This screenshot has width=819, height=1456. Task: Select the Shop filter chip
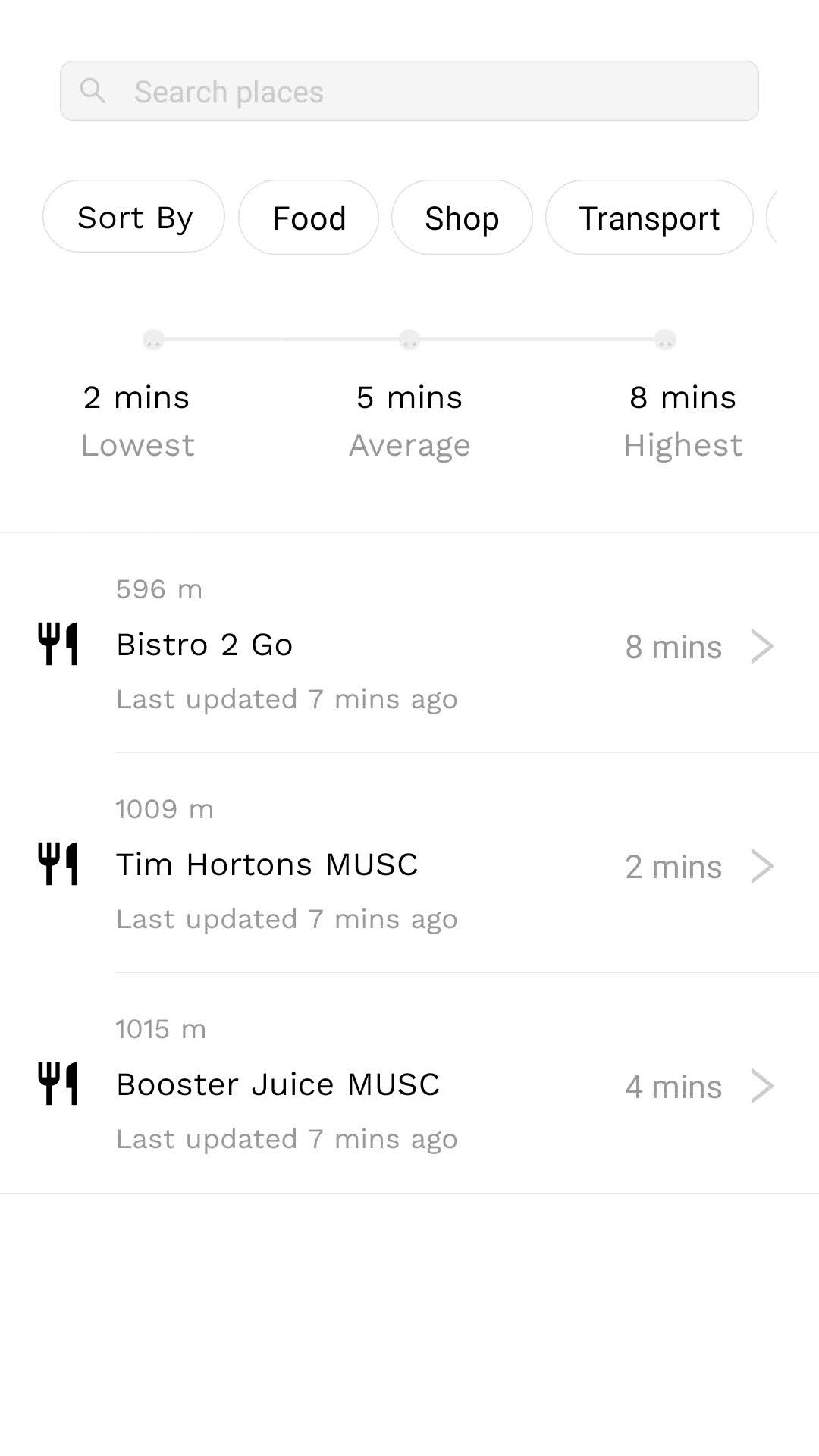pos(462,218)
